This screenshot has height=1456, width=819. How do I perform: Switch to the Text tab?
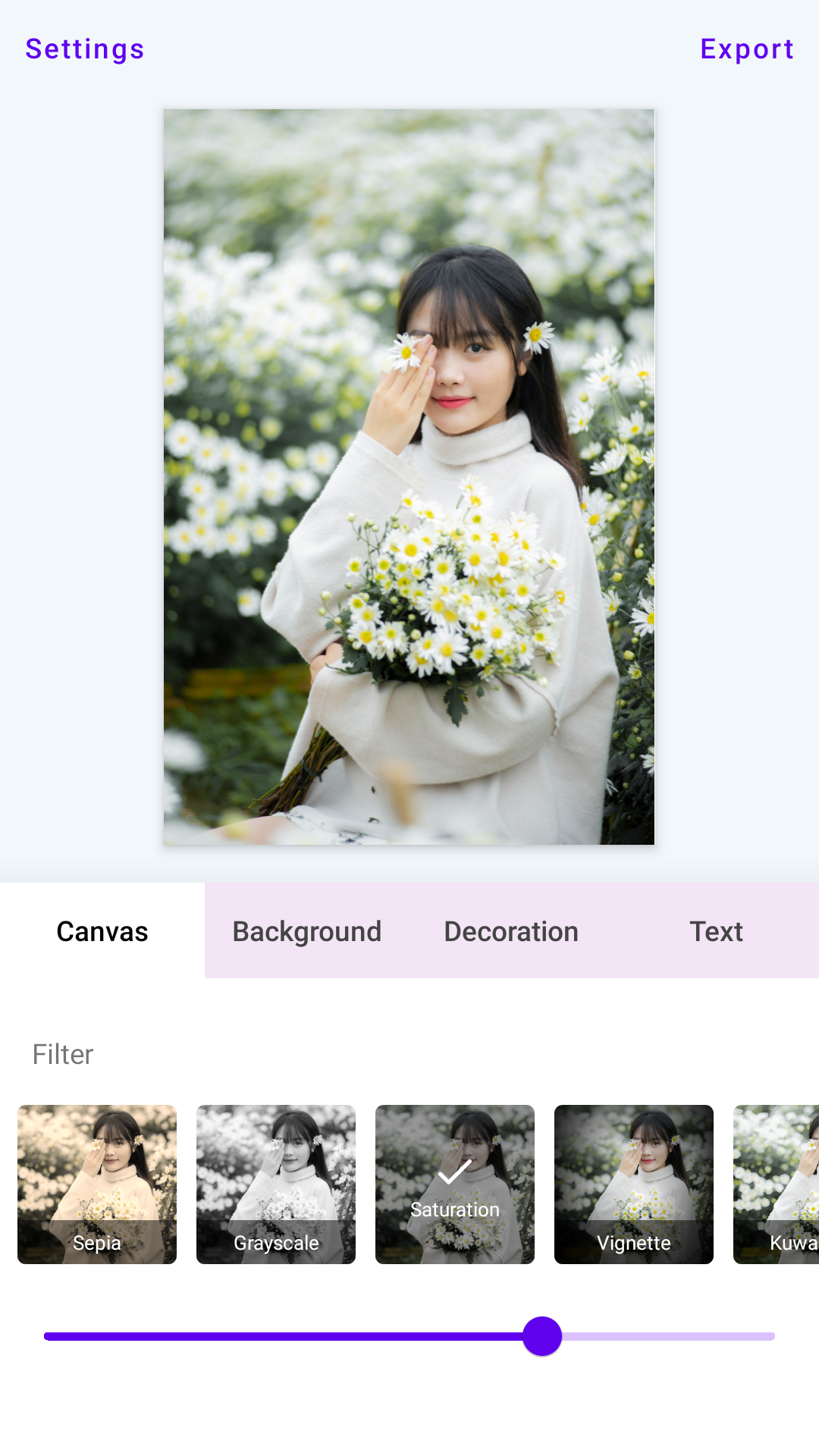pos(717,930)
